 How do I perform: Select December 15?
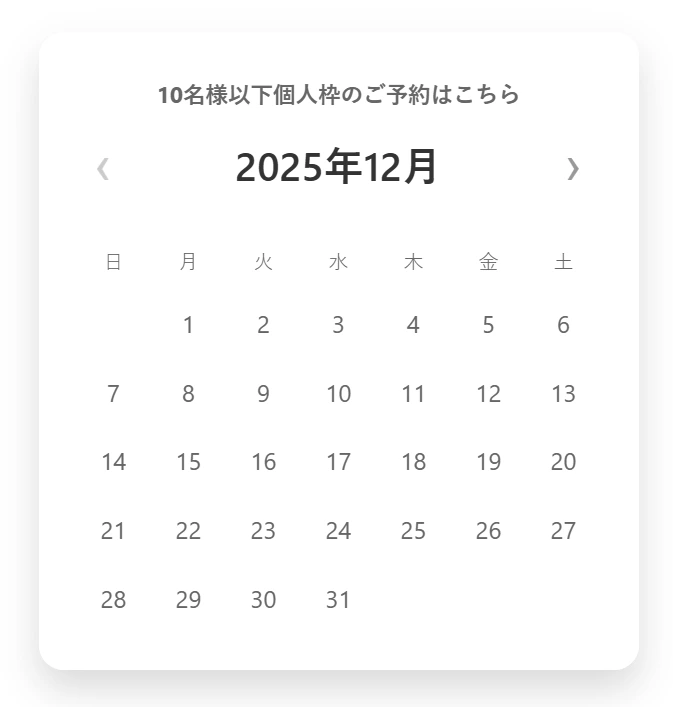point(188,462)
